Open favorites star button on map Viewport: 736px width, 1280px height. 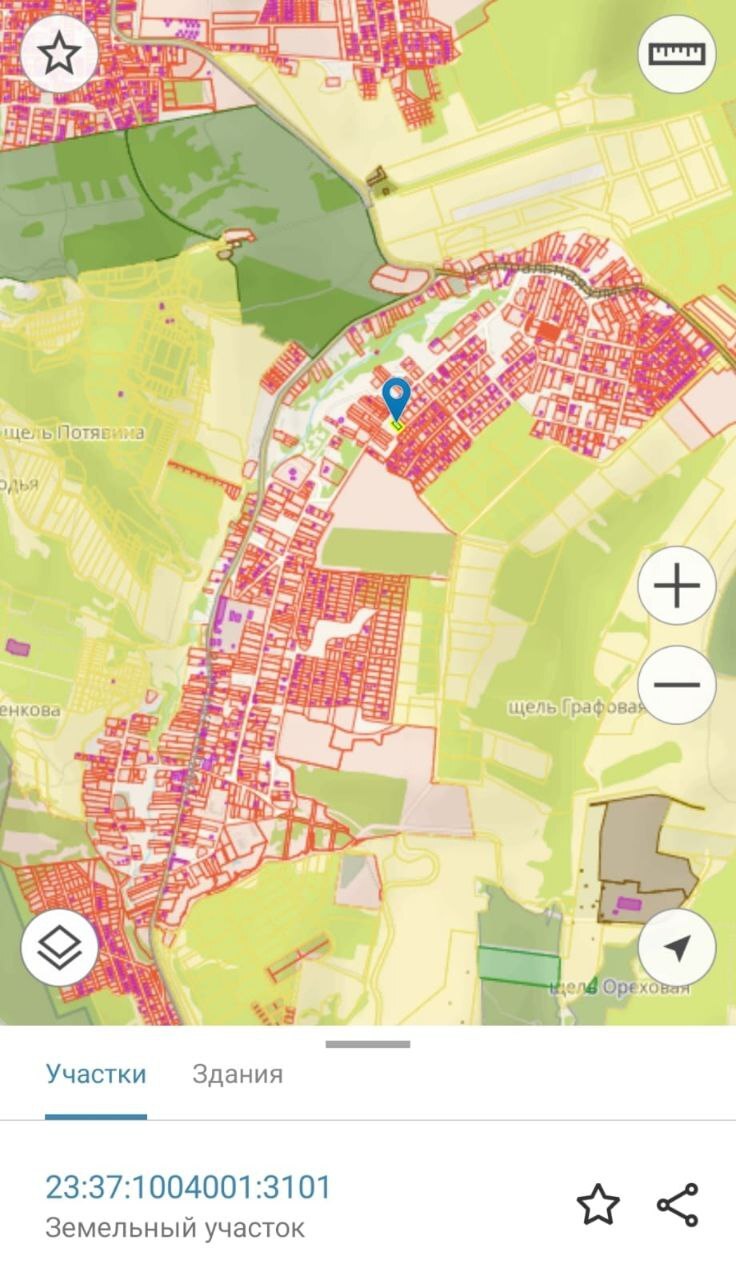59,54
